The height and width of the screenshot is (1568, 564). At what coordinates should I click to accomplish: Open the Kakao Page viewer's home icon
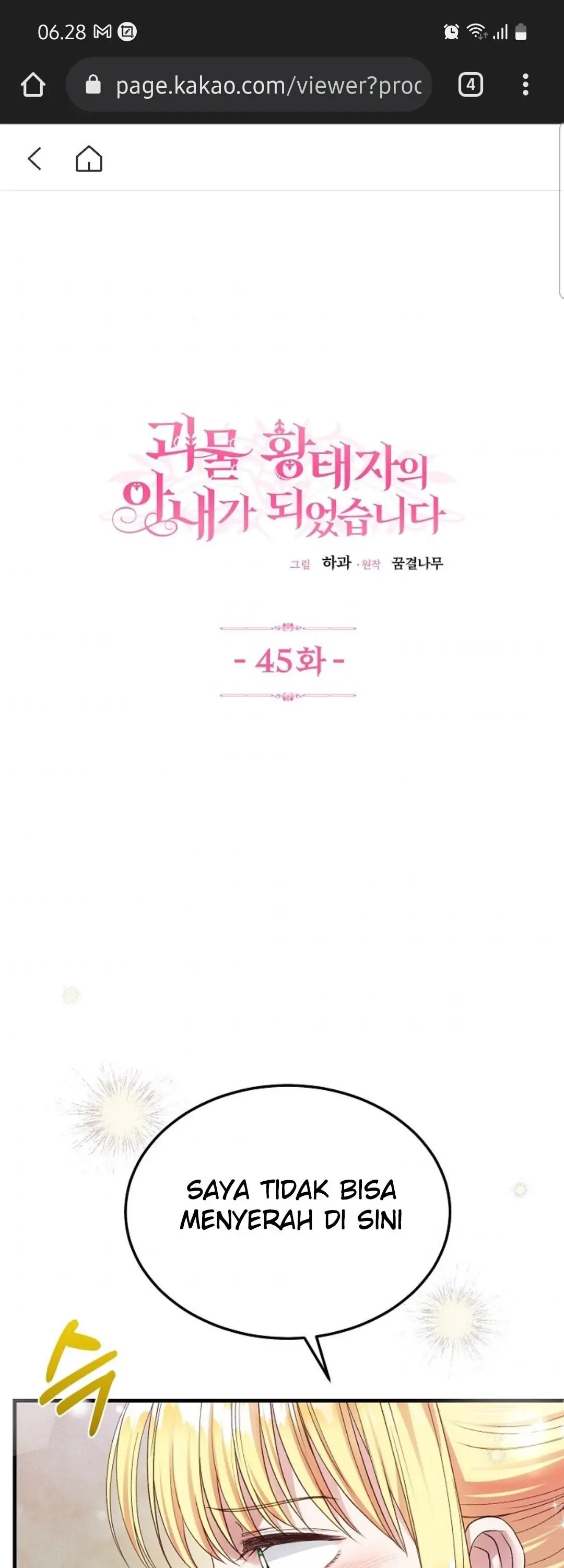[x=89, y=159]
